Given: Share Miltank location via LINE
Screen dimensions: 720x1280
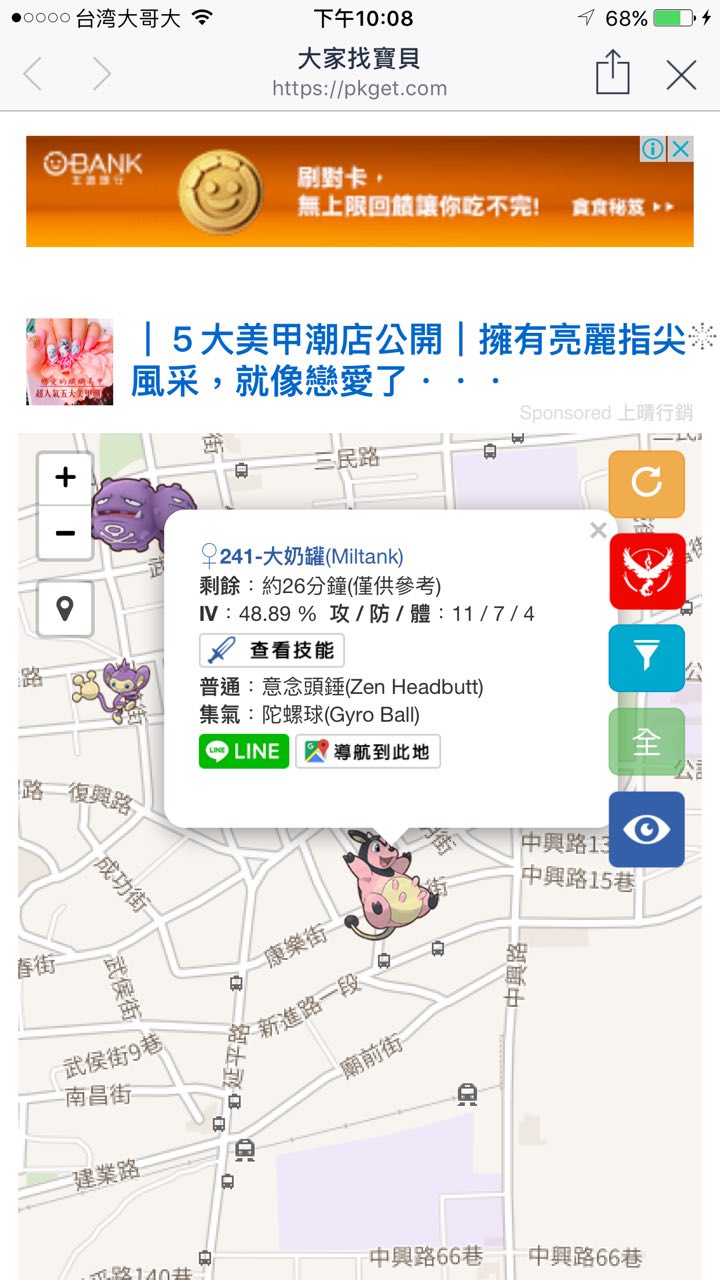Looking at the screenshot, I should click(x=244, y=751).
